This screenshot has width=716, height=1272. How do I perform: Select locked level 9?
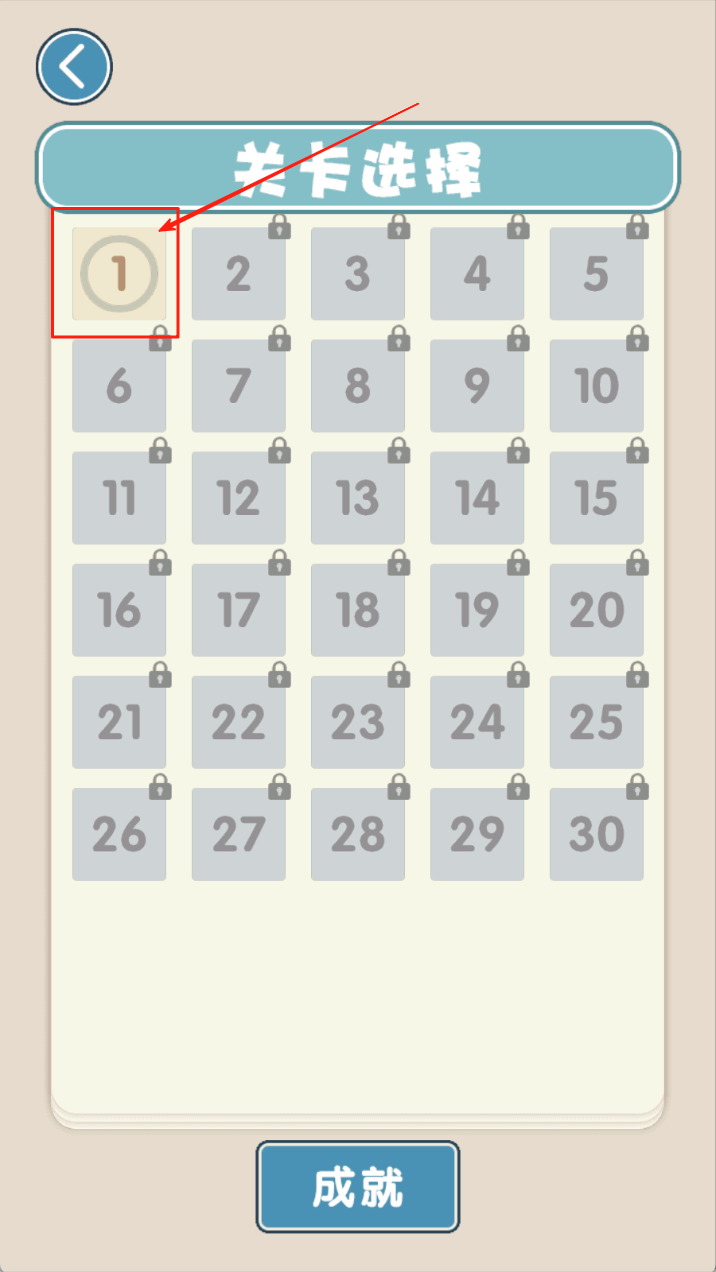pyautogui.click(x=477, y=385)
